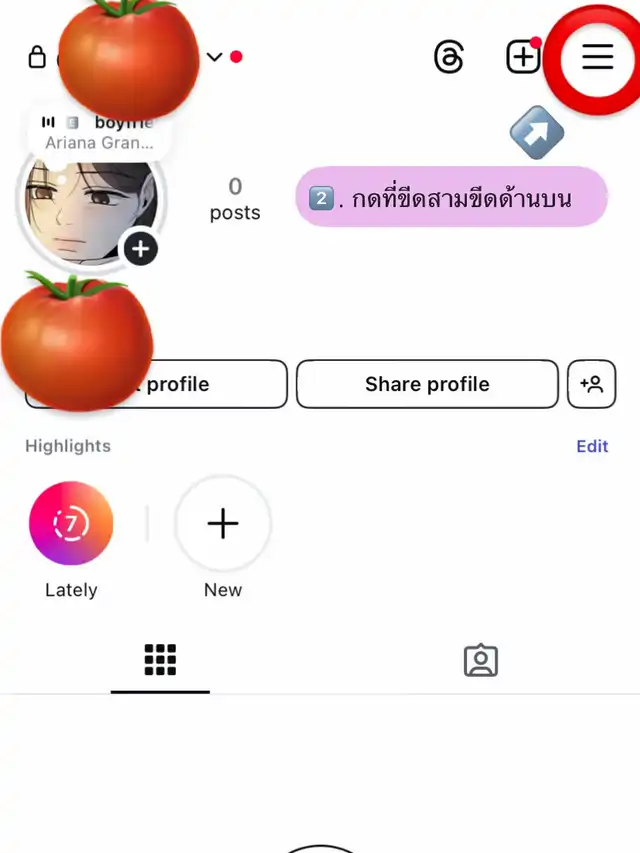Add a story with the plus badge
Screen dimensions: 640x853
click(140, 248)
